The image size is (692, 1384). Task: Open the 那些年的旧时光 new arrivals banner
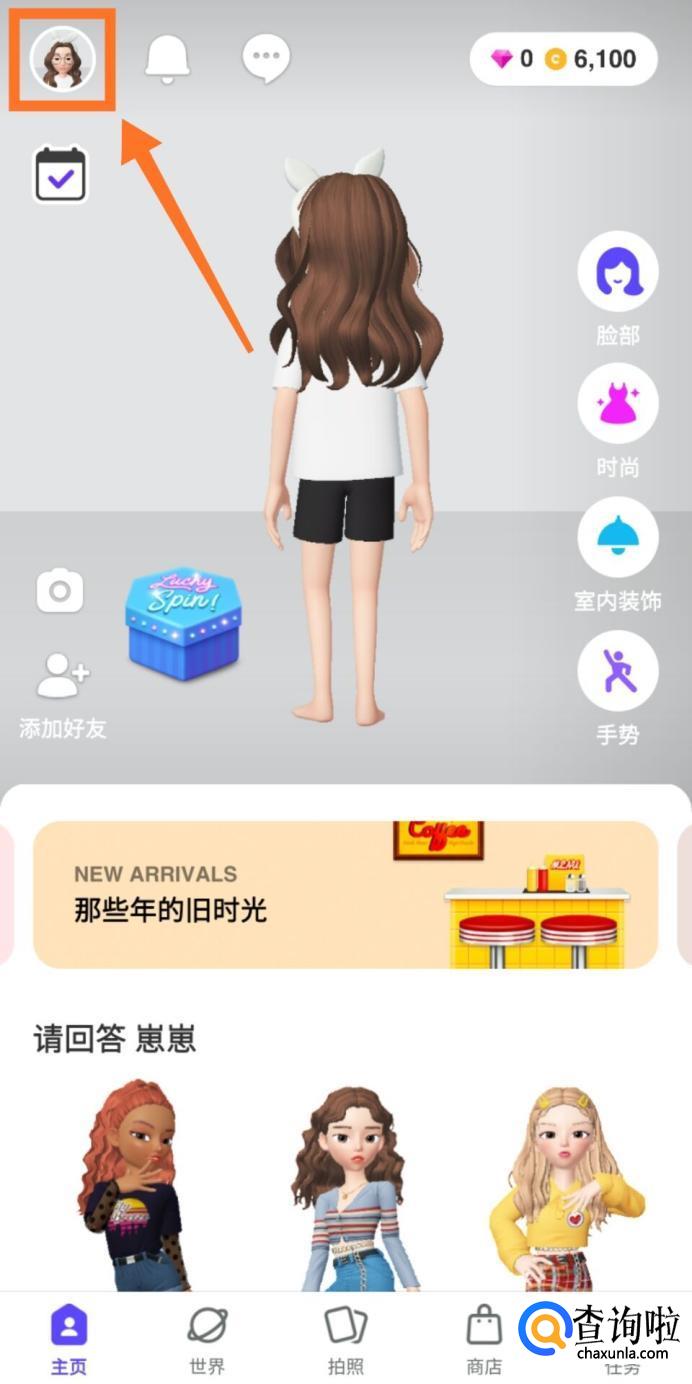pos(345,895)
